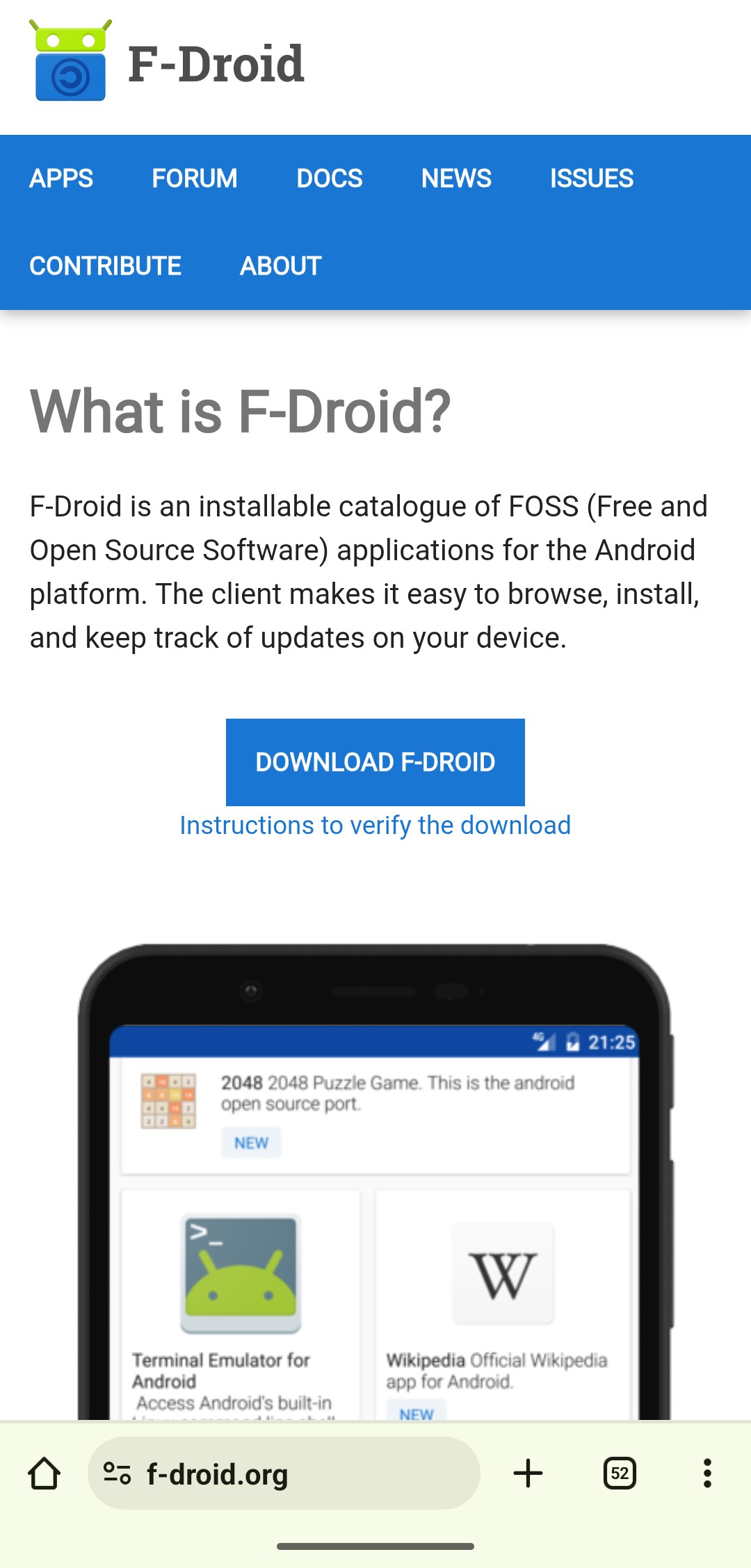The width and height of the screenshot is (751, 1568).
Task: Open the ABOUT page
Action: pos(280,266)
